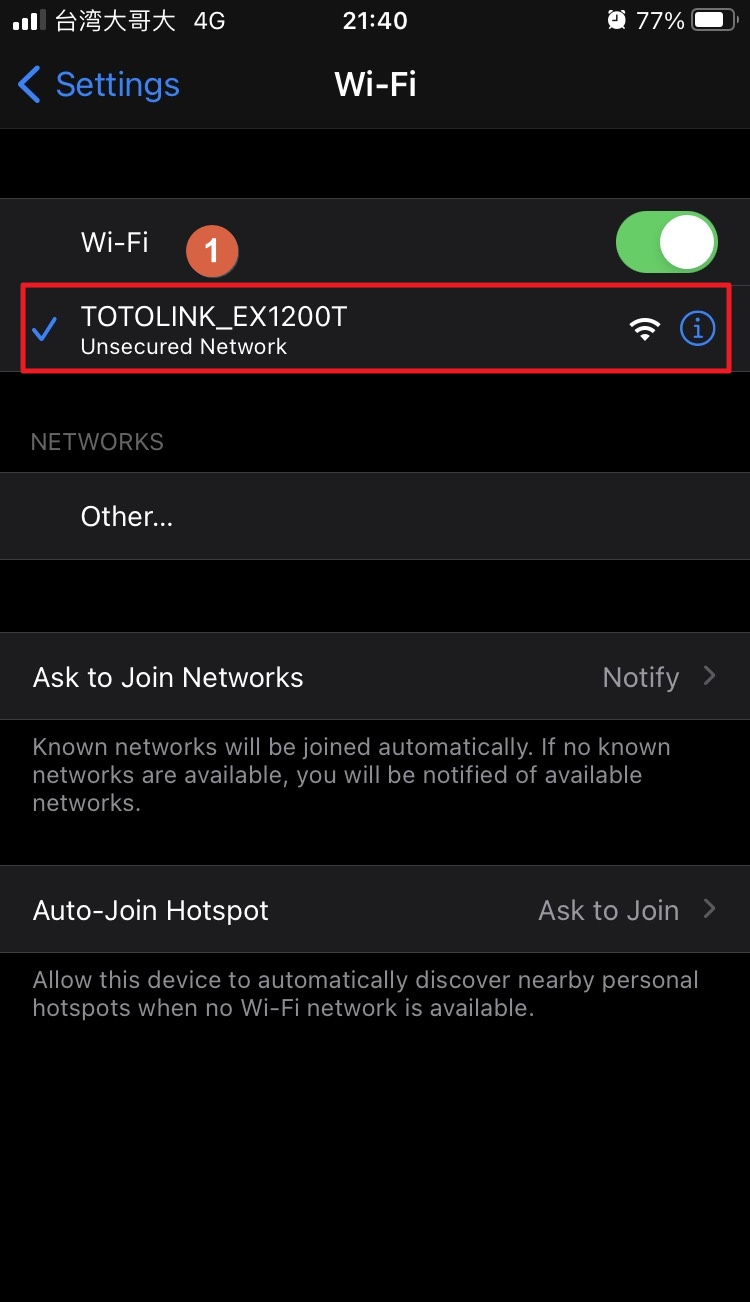Open info icon for TOTOLINK_EX1200T
This screenshot has width=750, height=1302.
point(697,328)
